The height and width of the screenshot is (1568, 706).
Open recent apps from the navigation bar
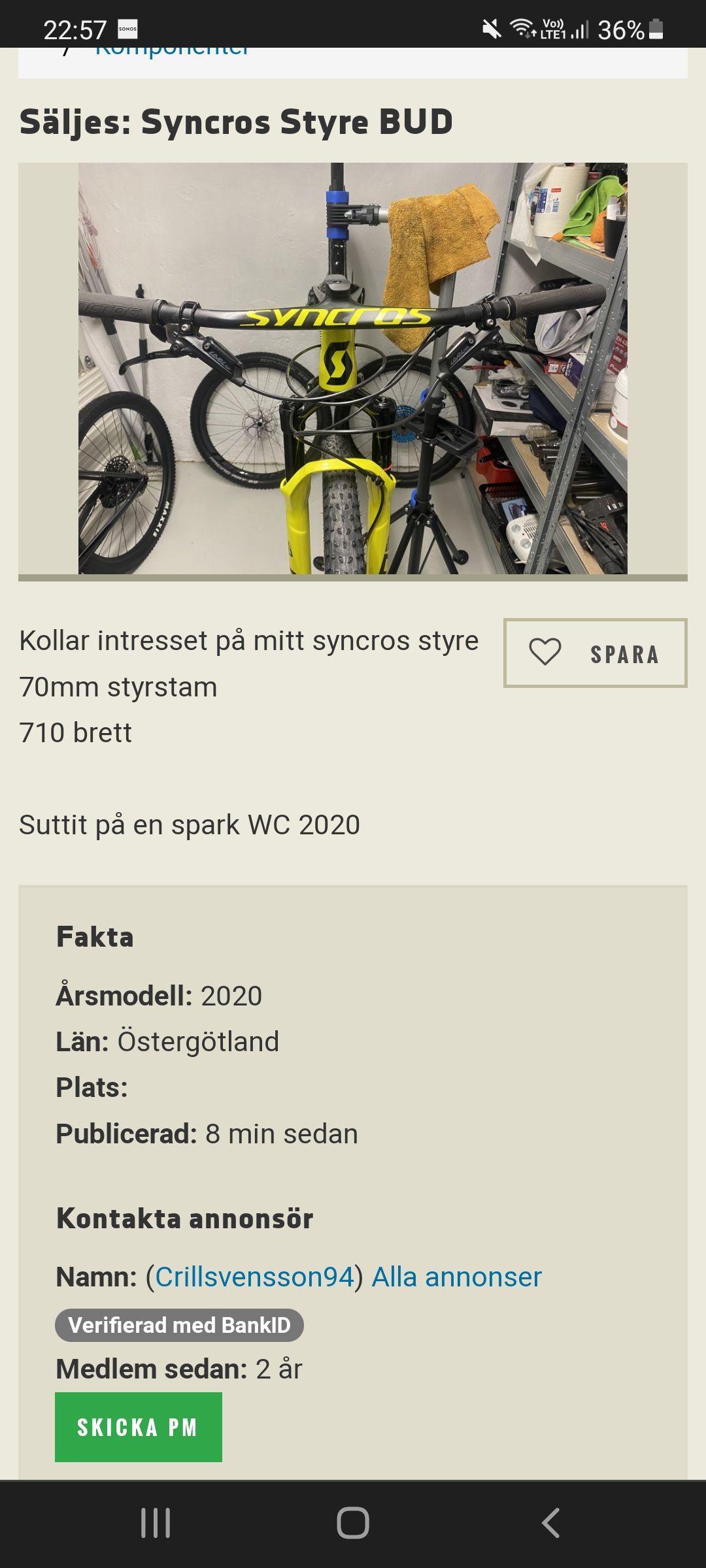pyautogui.click(x=156, y=1523)
